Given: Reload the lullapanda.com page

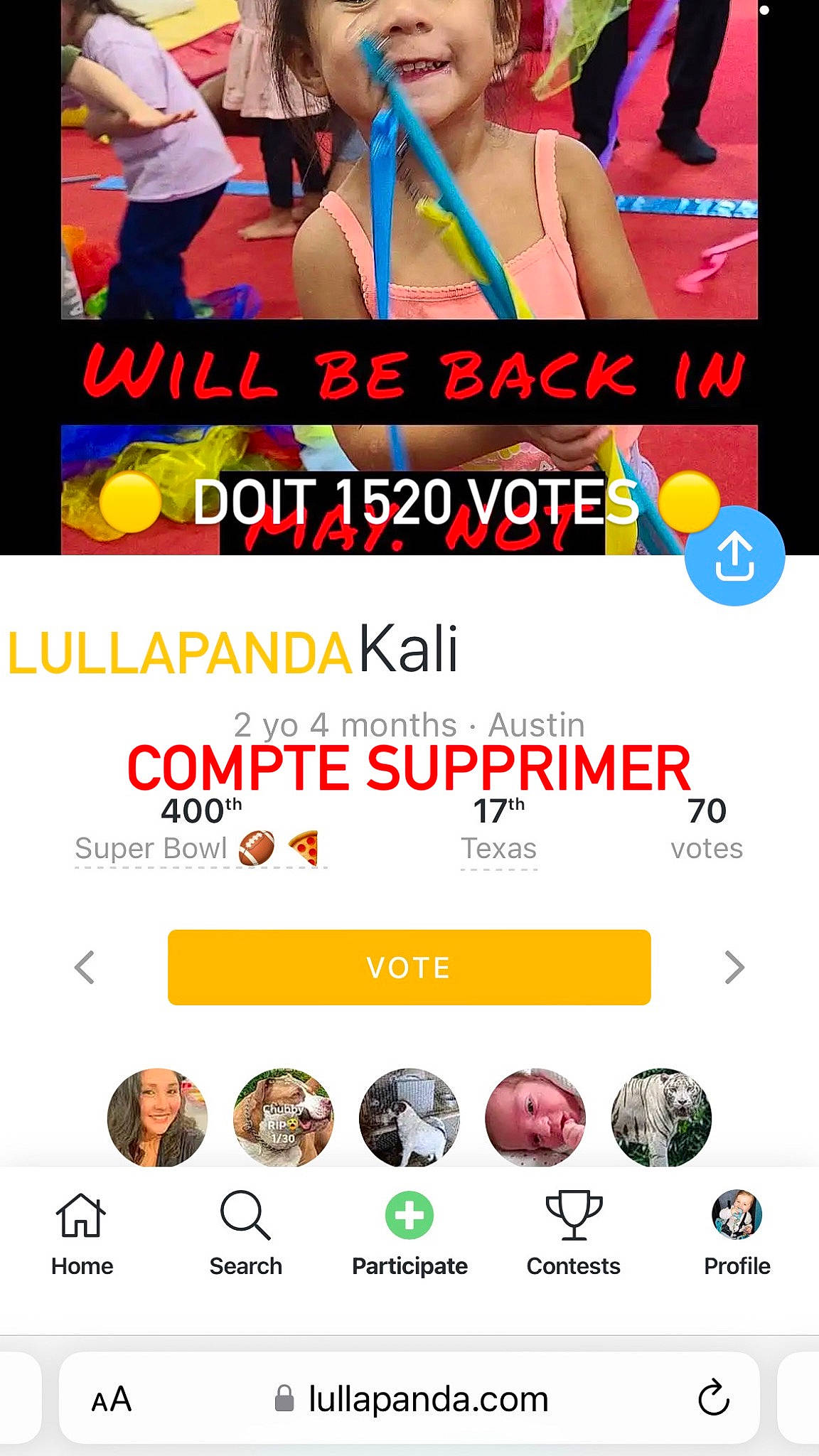Looking at the screenshot, I should pyautogui.click(x=713, y=1398).
